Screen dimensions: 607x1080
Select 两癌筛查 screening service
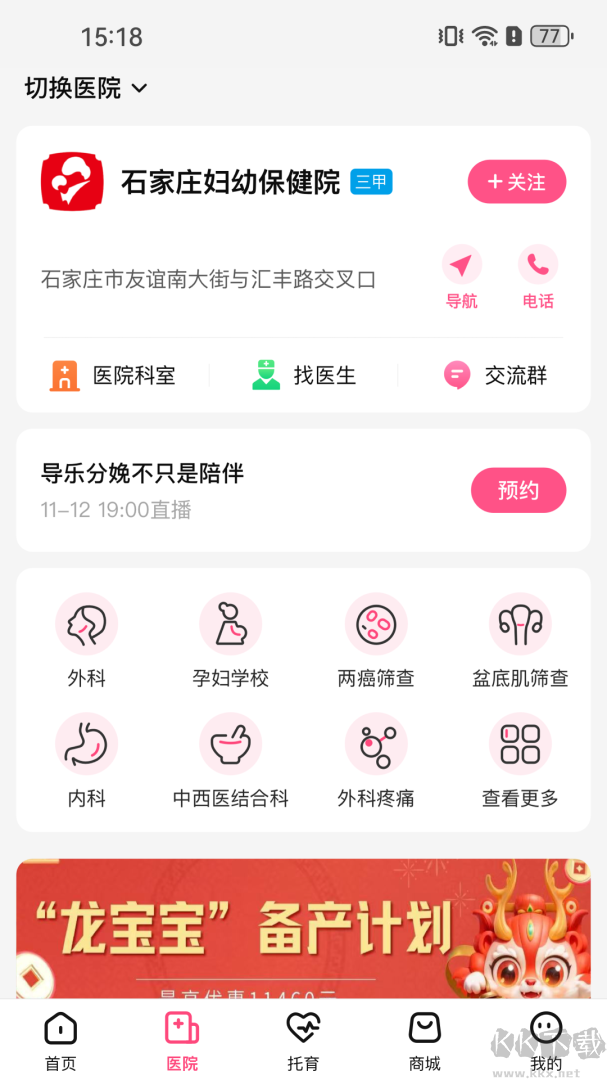click(376, 640)
